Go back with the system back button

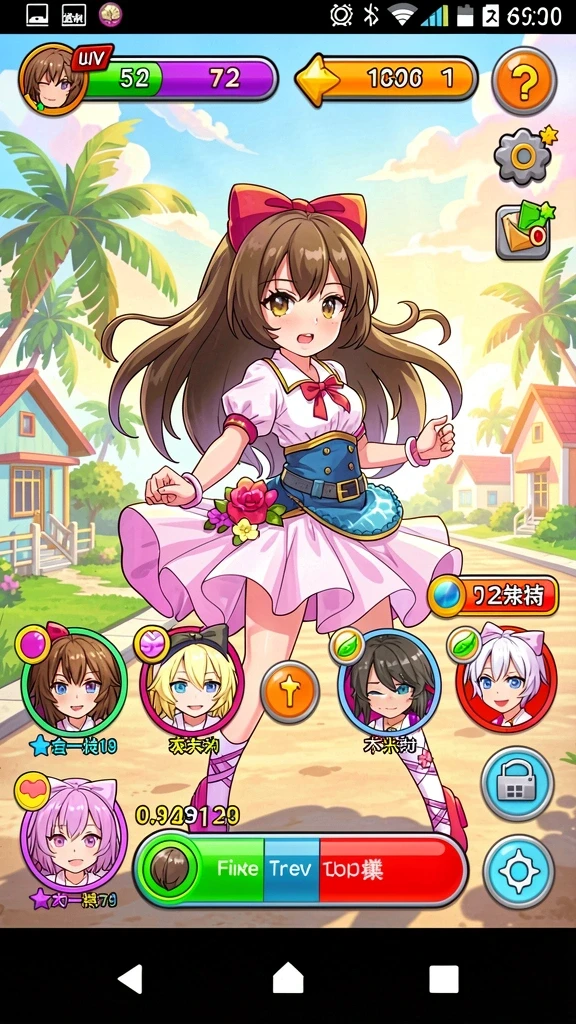pyautogui.click(x=129, y=979)
